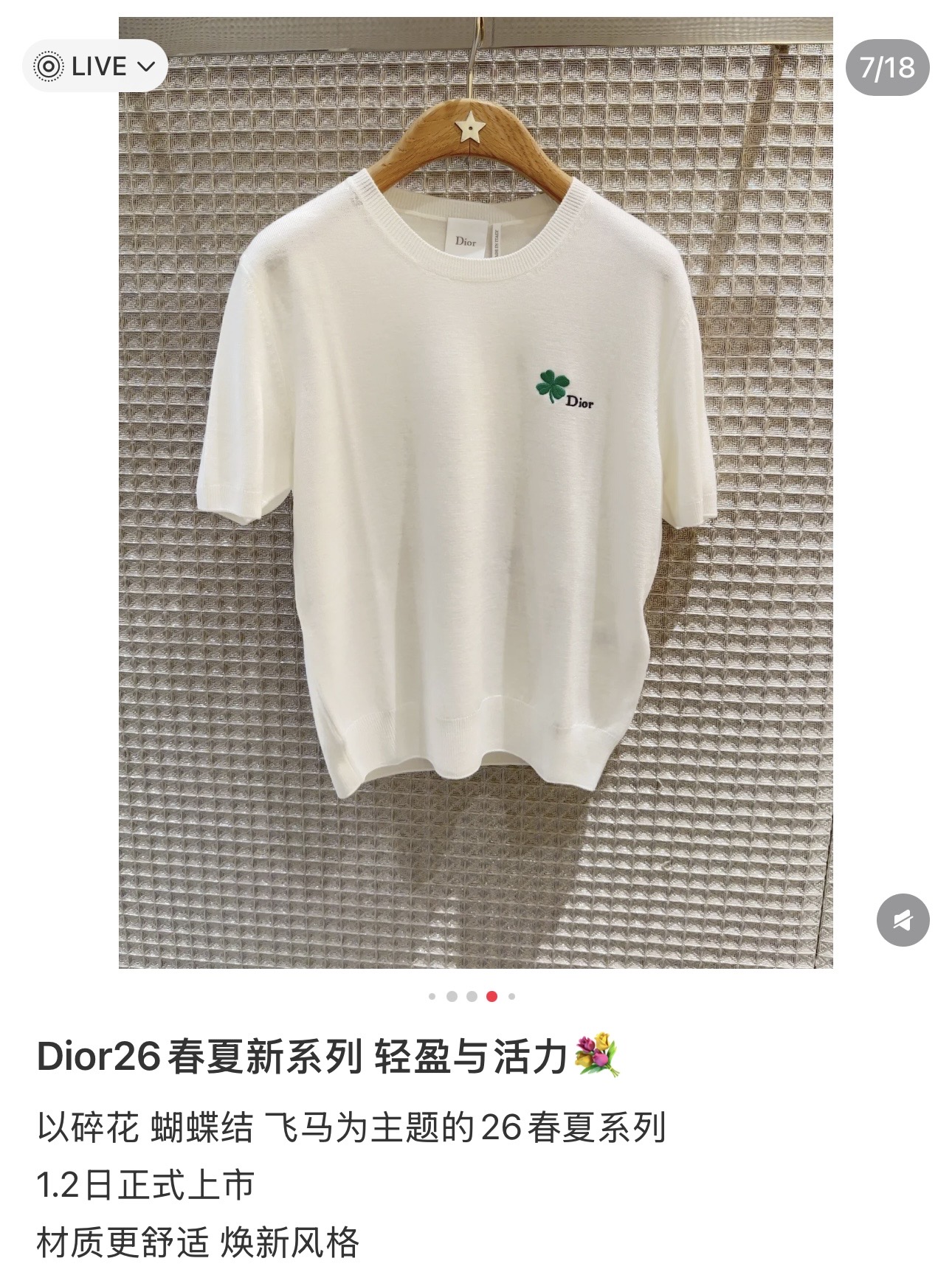Tap the text 1.2日正式上市
Image resolution: width=952 pixels, height=1275 pixels.
[148, 1186]
